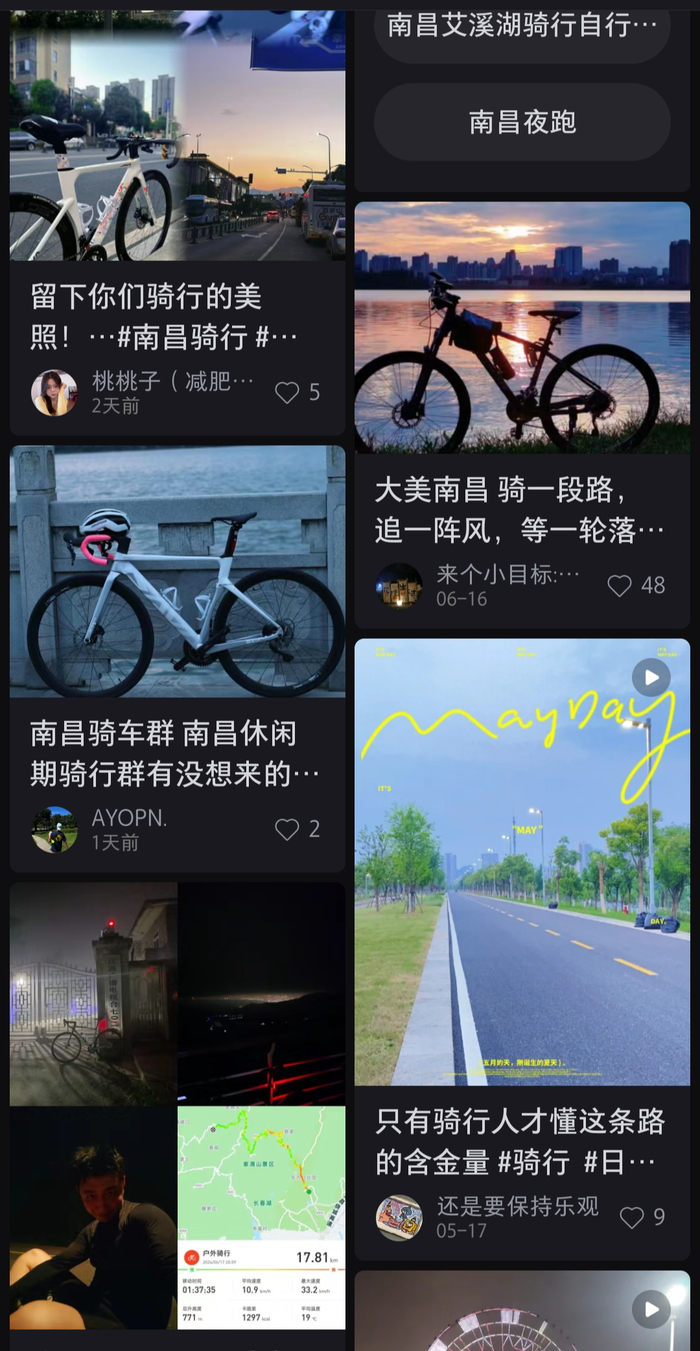The image size is (700, 1351).
Task: Like the post by AYOPN.
Action: [x=288, y=829]
